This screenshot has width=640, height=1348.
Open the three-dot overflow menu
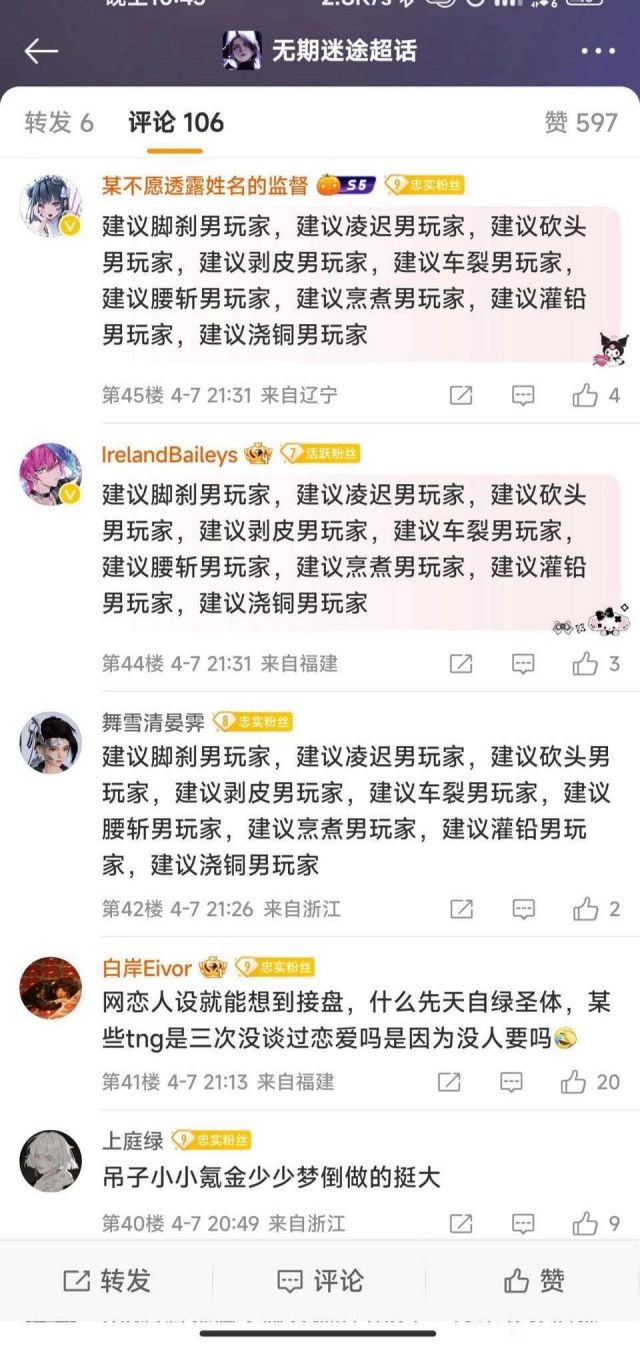[598, 51]
